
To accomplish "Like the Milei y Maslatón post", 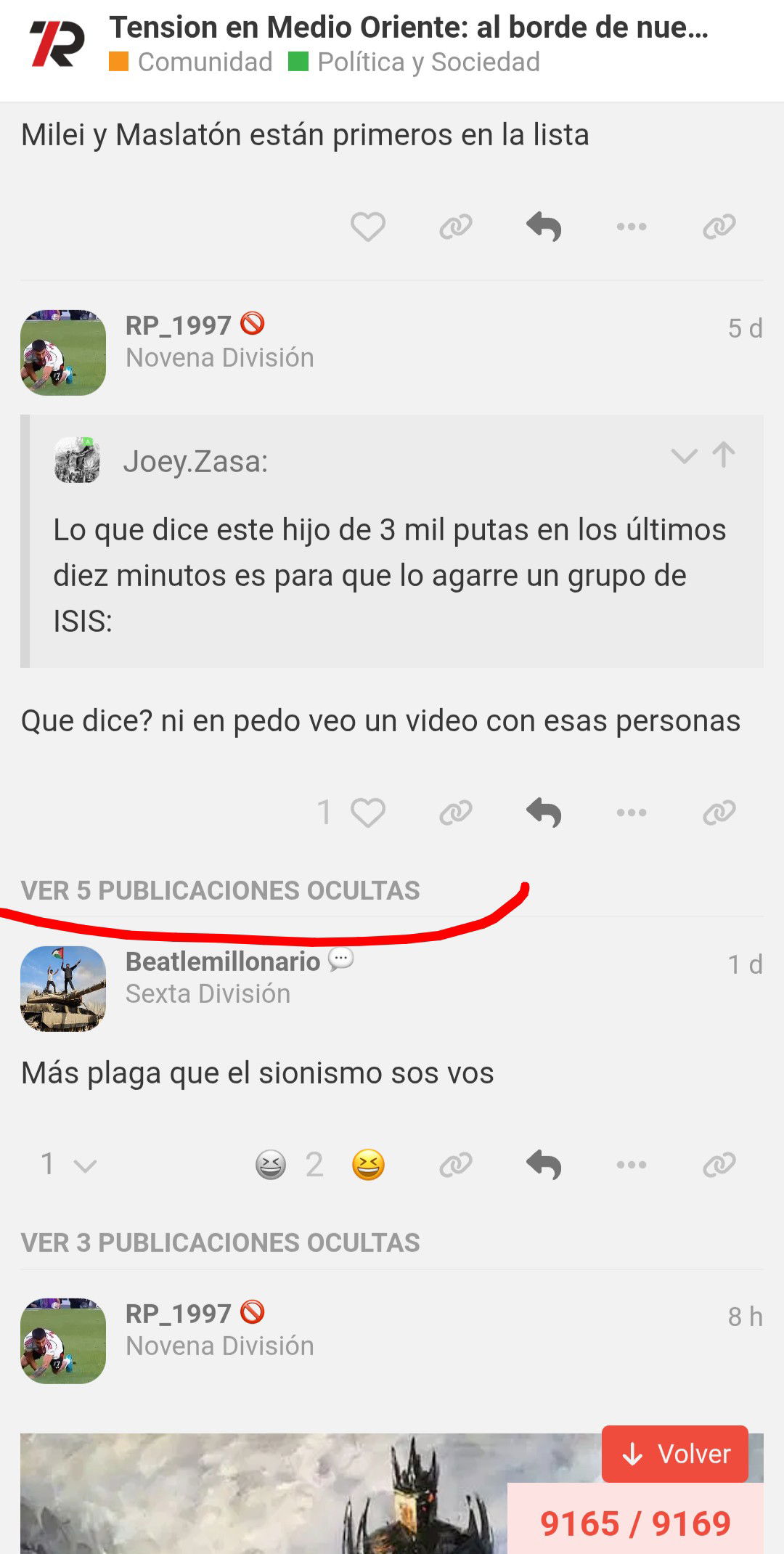I will tap(368, 227).
